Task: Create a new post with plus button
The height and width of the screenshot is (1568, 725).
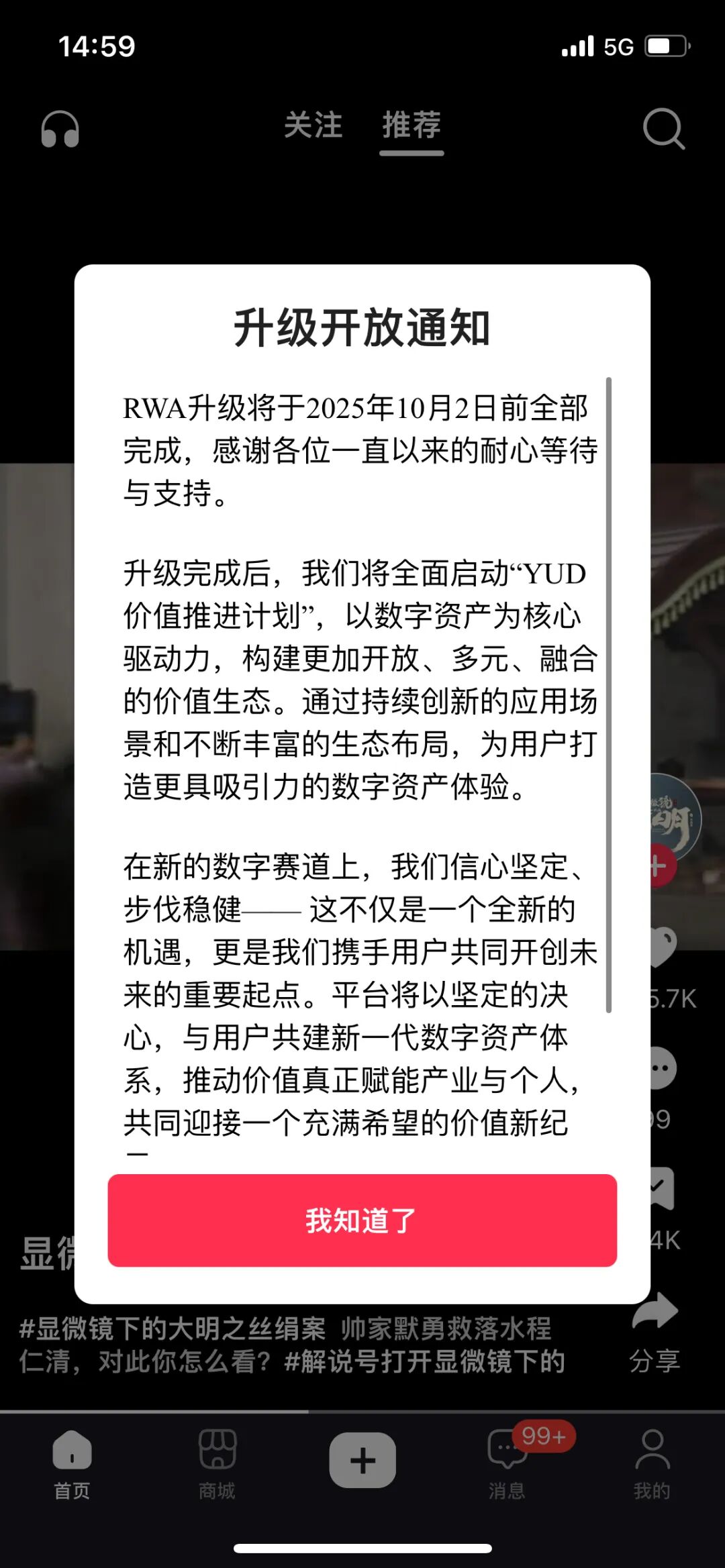Action: (x=362, y=1460)
